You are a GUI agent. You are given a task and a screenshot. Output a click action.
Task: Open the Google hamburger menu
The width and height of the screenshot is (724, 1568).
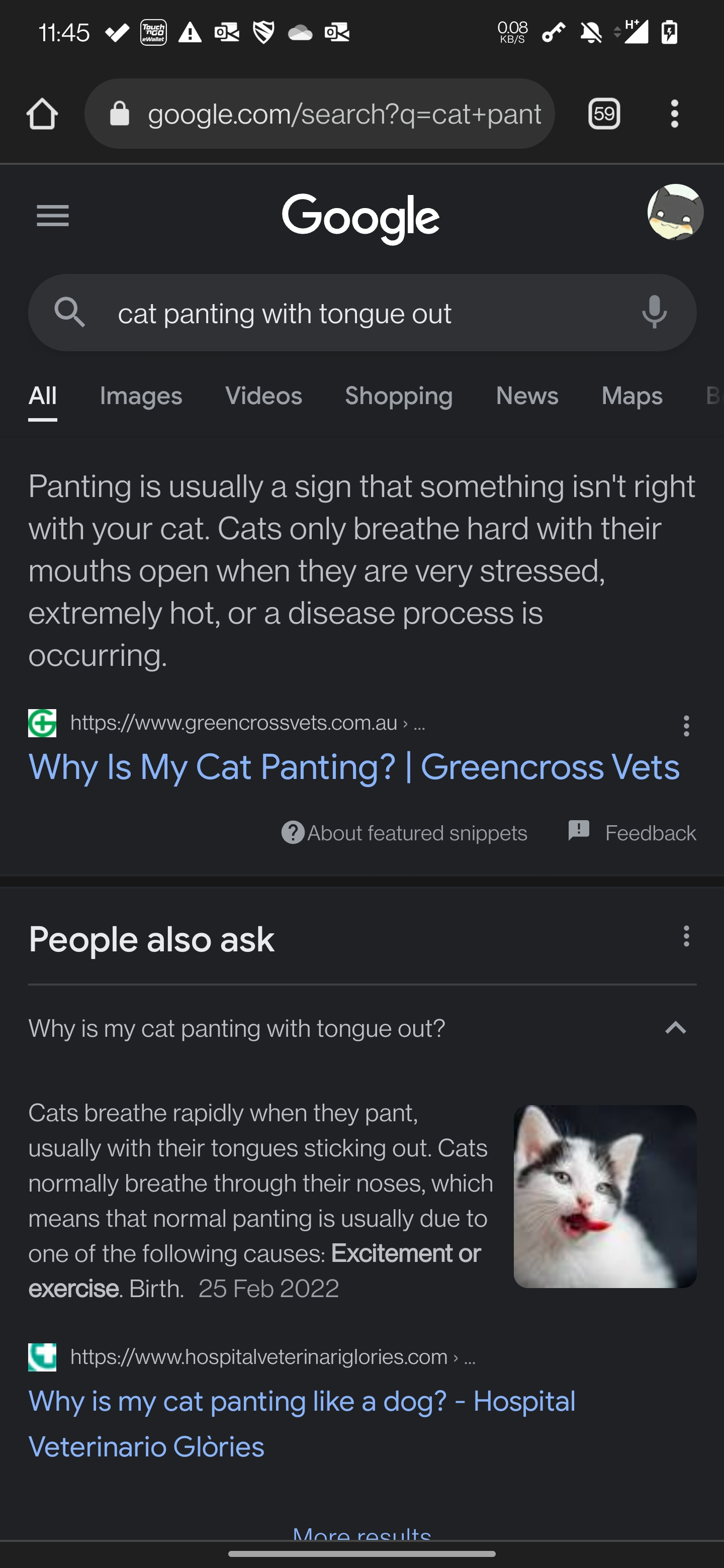[53, 216]
